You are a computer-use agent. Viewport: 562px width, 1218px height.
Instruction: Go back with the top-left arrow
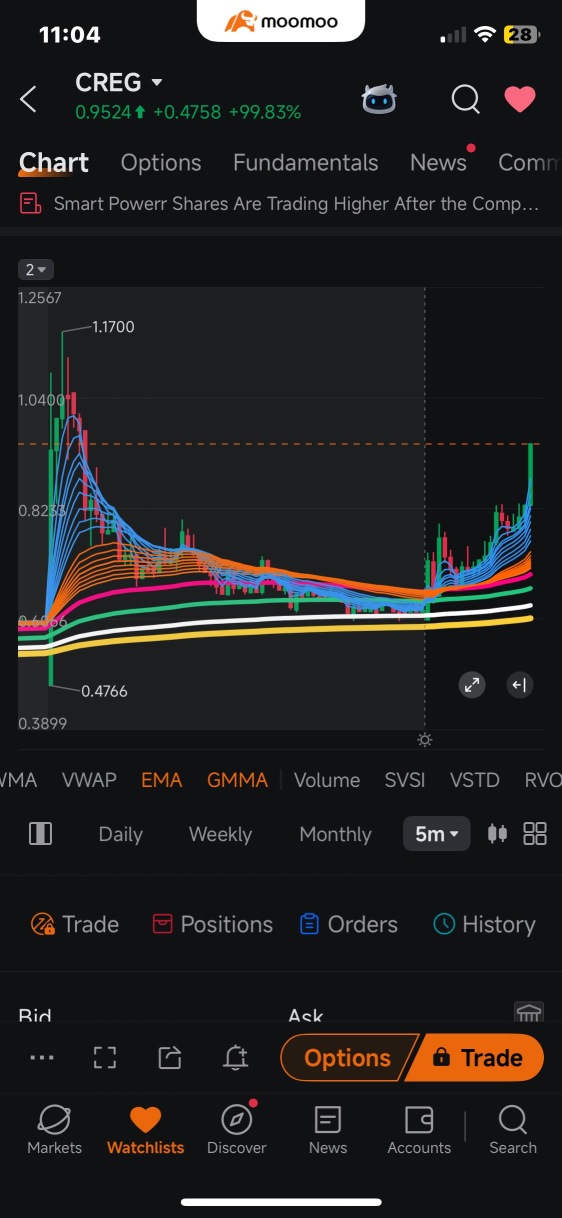coord(28,99)
